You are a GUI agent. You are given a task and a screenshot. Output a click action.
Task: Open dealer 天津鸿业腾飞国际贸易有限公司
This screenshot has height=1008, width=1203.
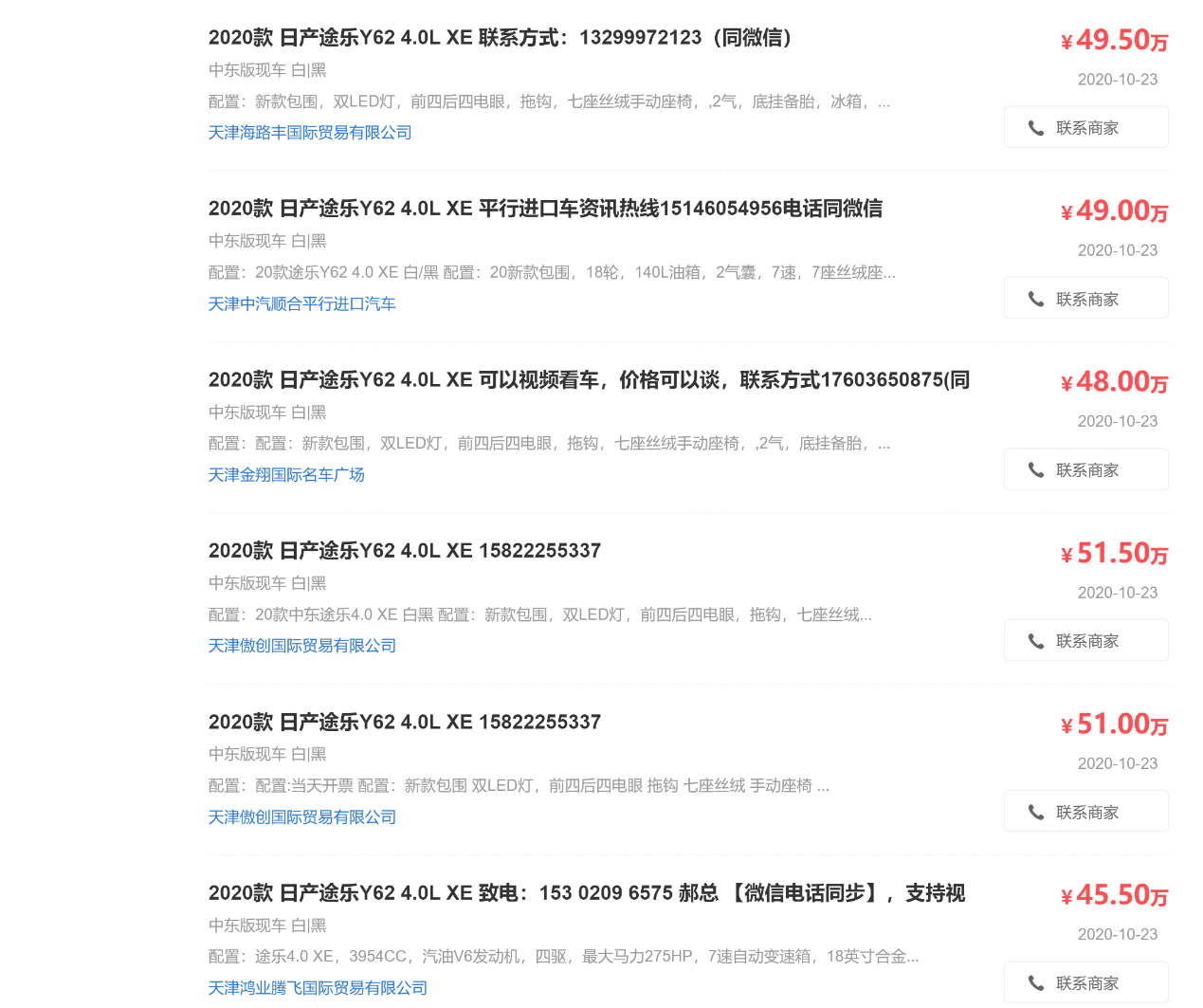pos(318,988)
